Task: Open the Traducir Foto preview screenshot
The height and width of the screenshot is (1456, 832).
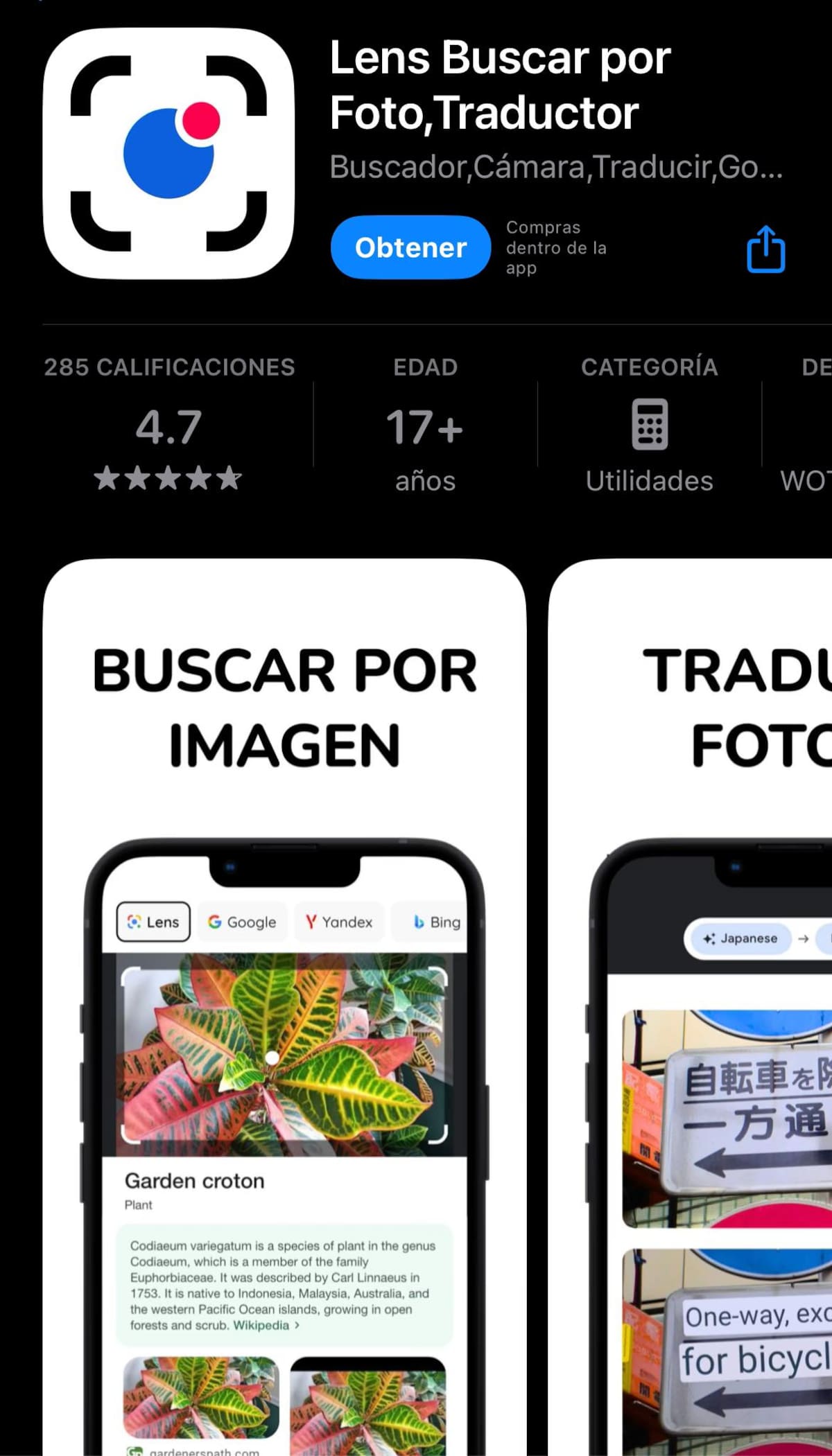Action: pyautogui.click(x=693, y=1005)
